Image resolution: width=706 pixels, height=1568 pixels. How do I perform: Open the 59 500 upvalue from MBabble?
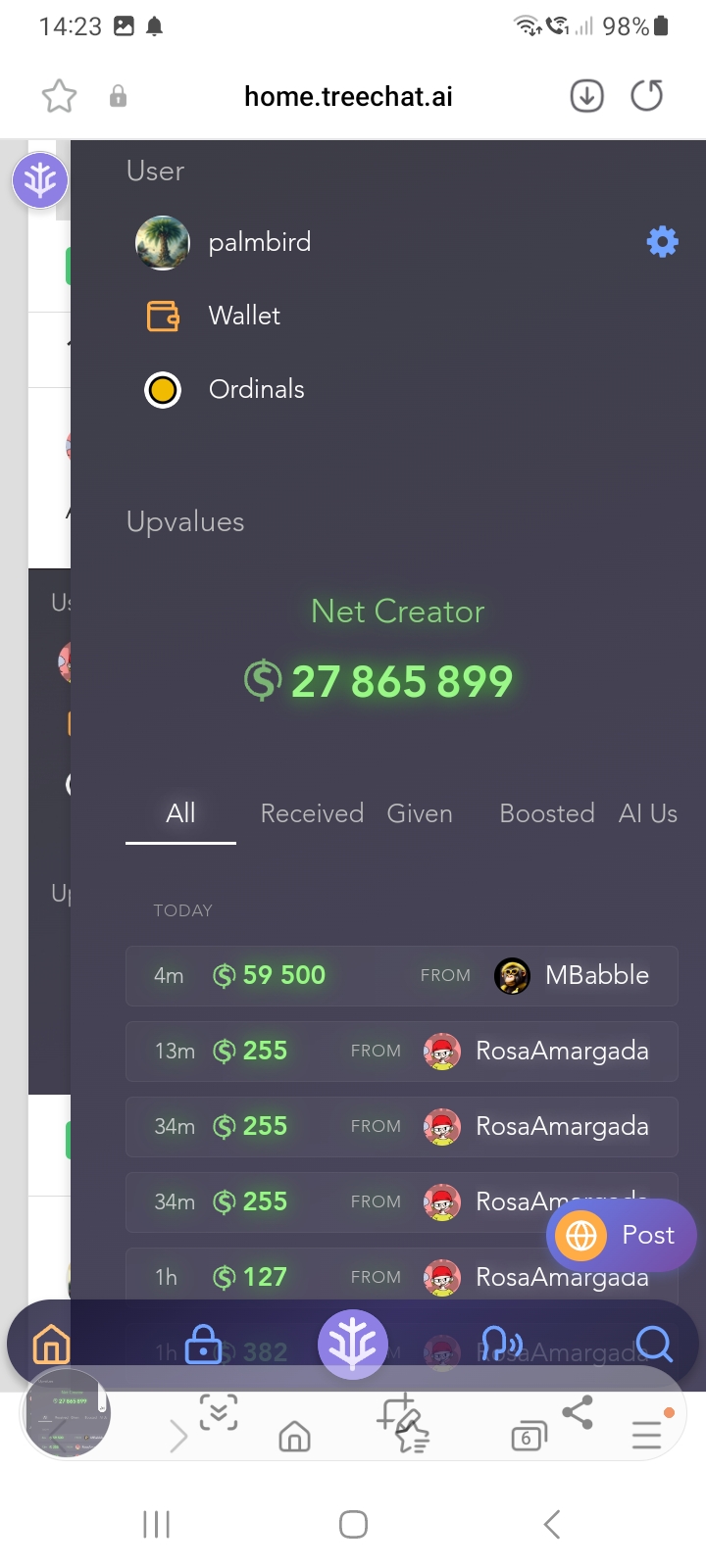coord(402,976)
